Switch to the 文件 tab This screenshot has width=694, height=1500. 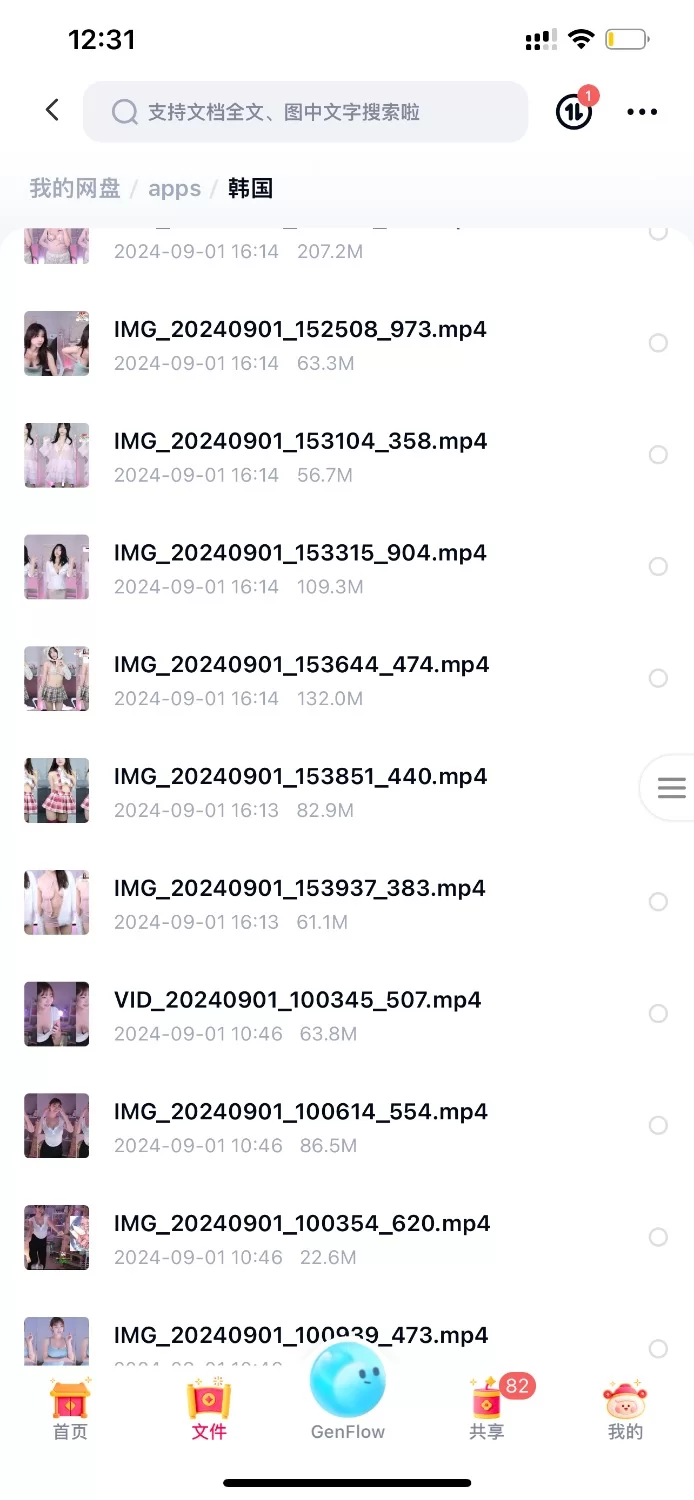(x=209, y=1410)
